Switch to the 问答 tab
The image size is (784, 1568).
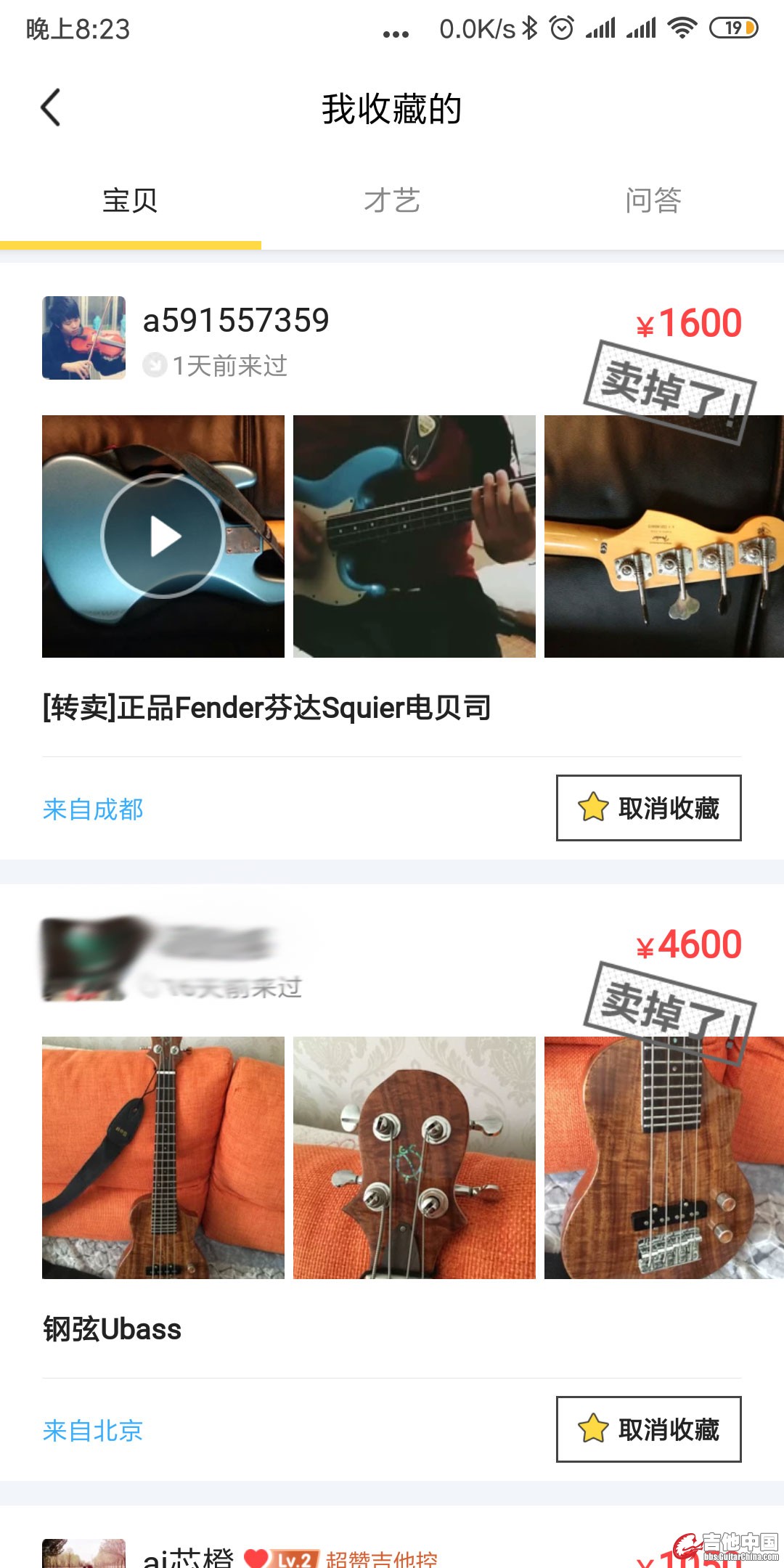(653, 201)
